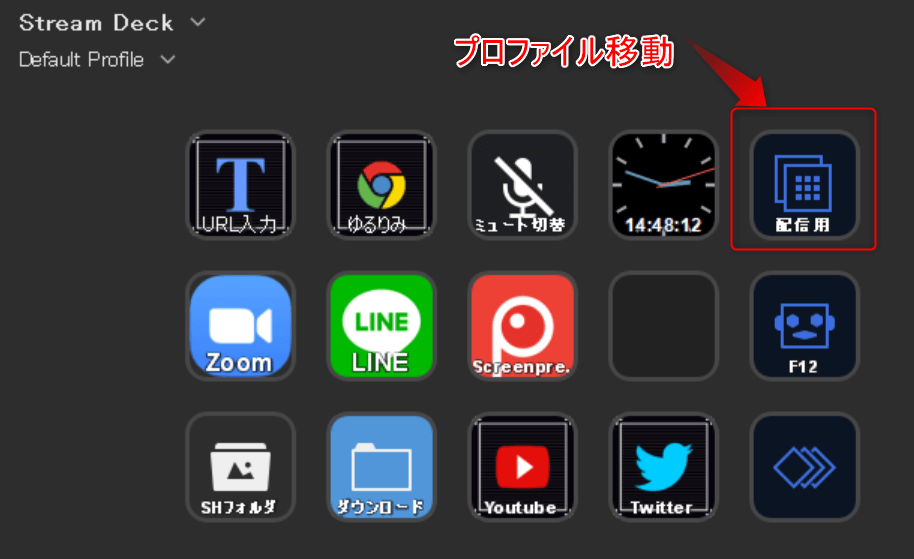Expand the Stream Deck device dropdown
This screenshot has height=559, width=914.
[198, 22]
